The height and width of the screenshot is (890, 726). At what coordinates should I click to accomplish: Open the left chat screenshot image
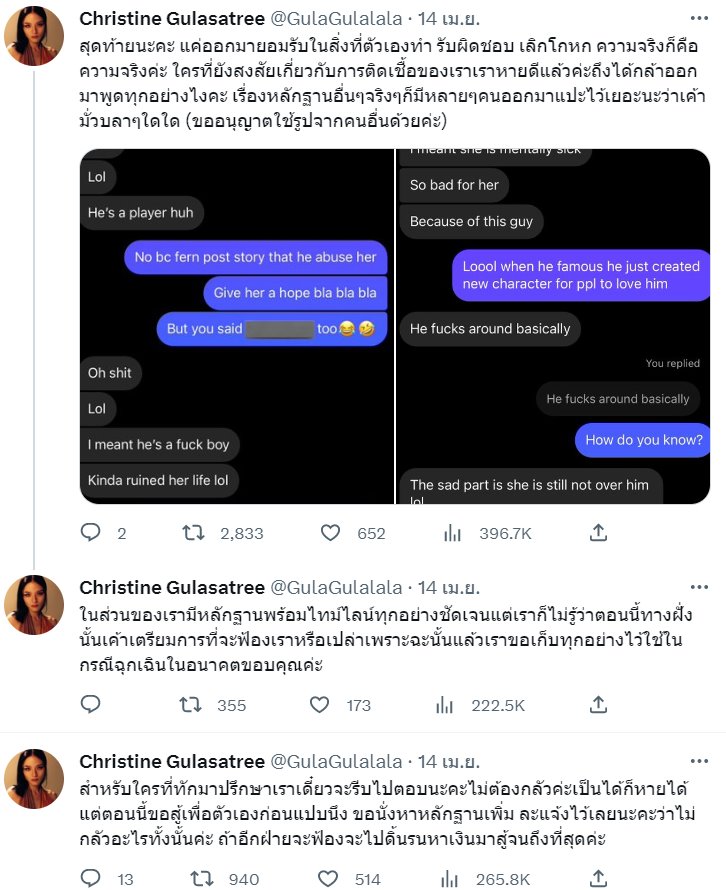pos(237,330)
